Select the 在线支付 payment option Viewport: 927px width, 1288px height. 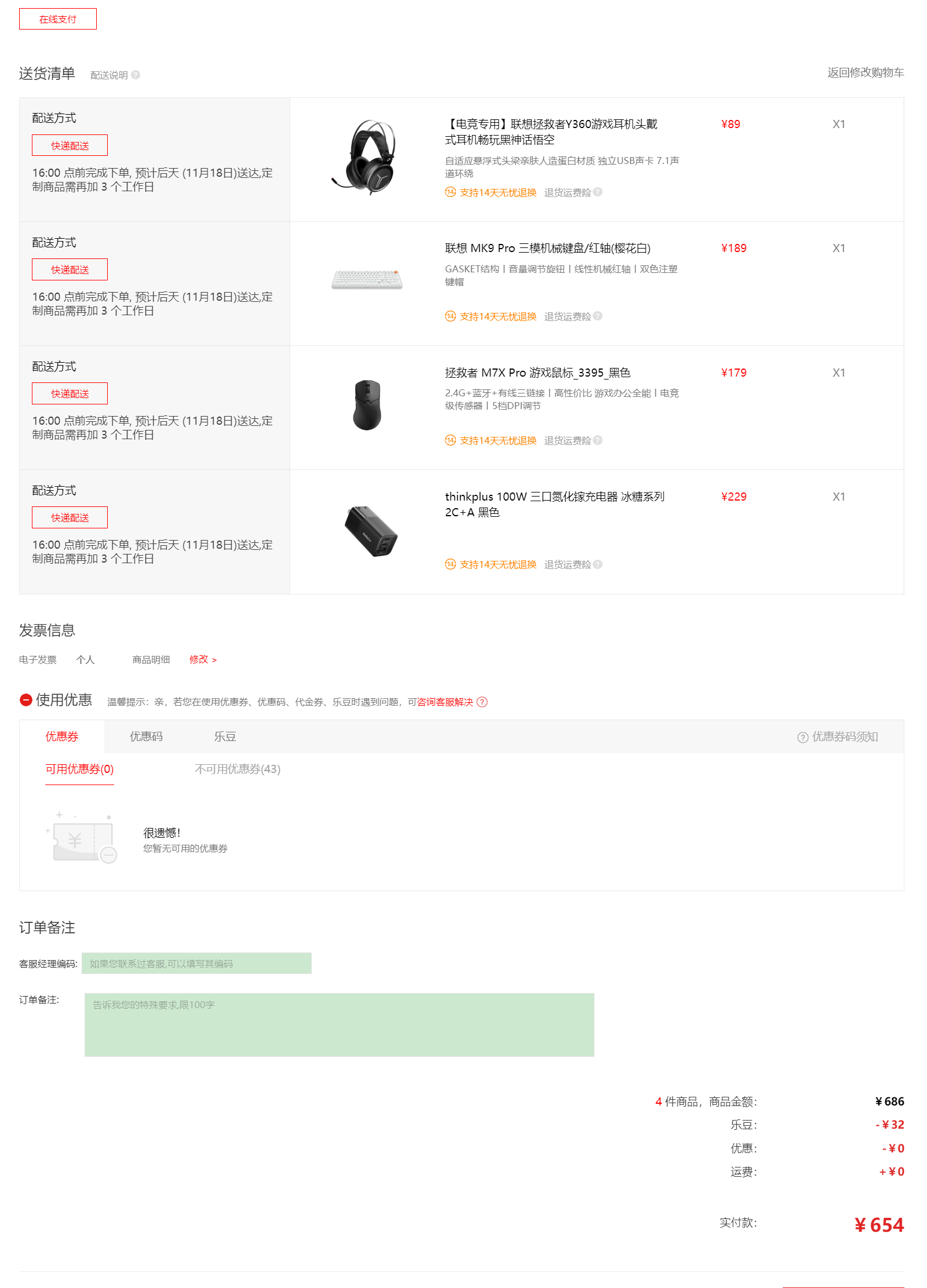tap(57, 19)
